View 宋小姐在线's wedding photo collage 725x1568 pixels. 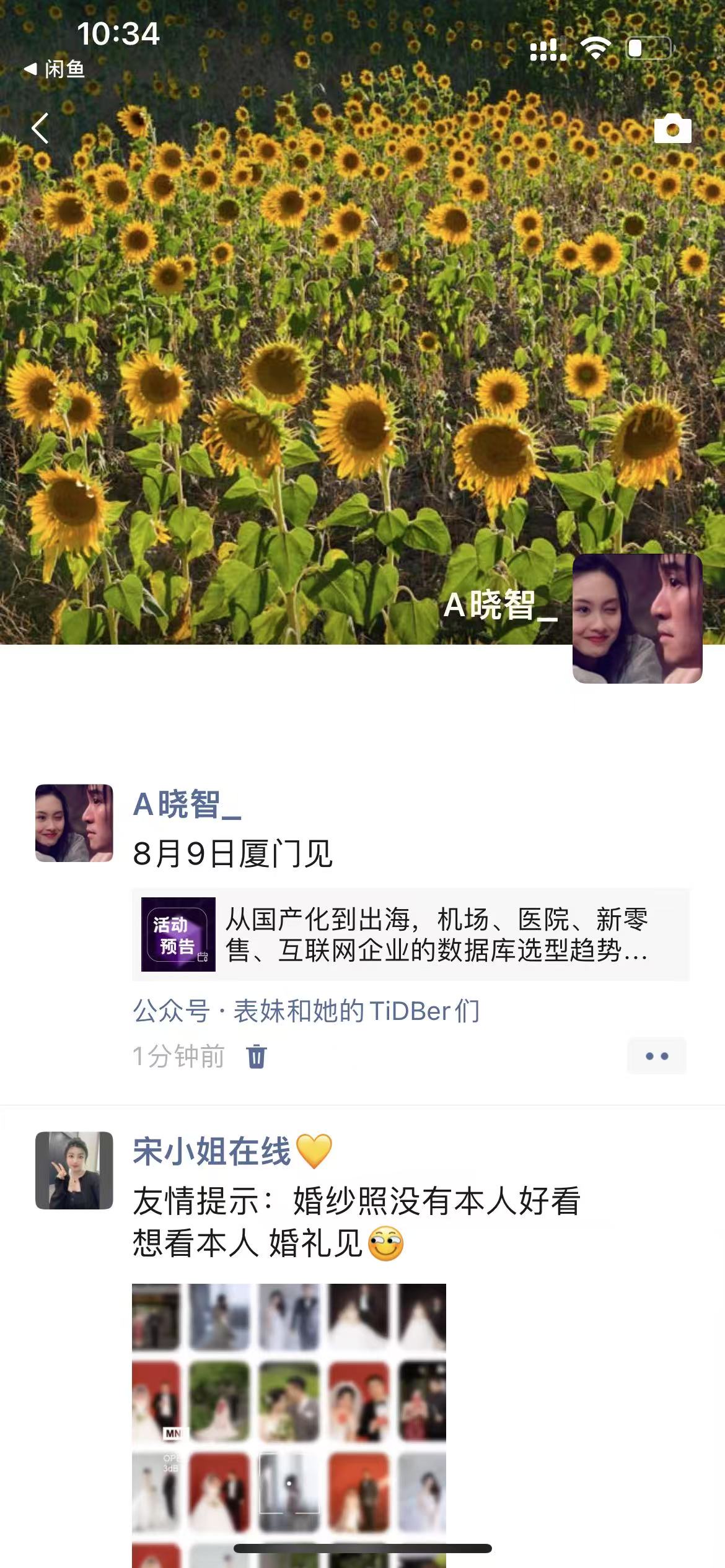click(x=289, y=1426)
